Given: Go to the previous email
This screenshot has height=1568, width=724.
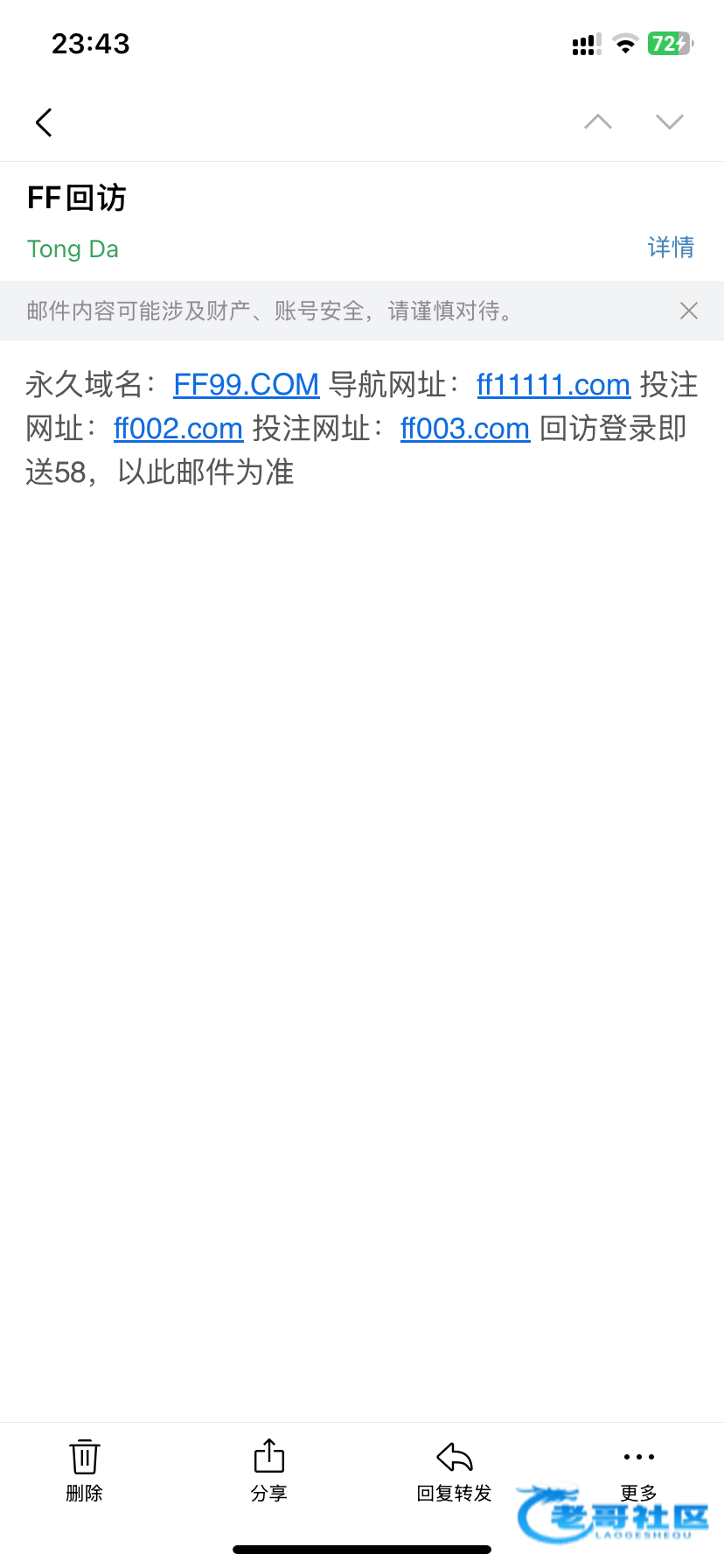Looking at the screenshot, I should [598, 122].
